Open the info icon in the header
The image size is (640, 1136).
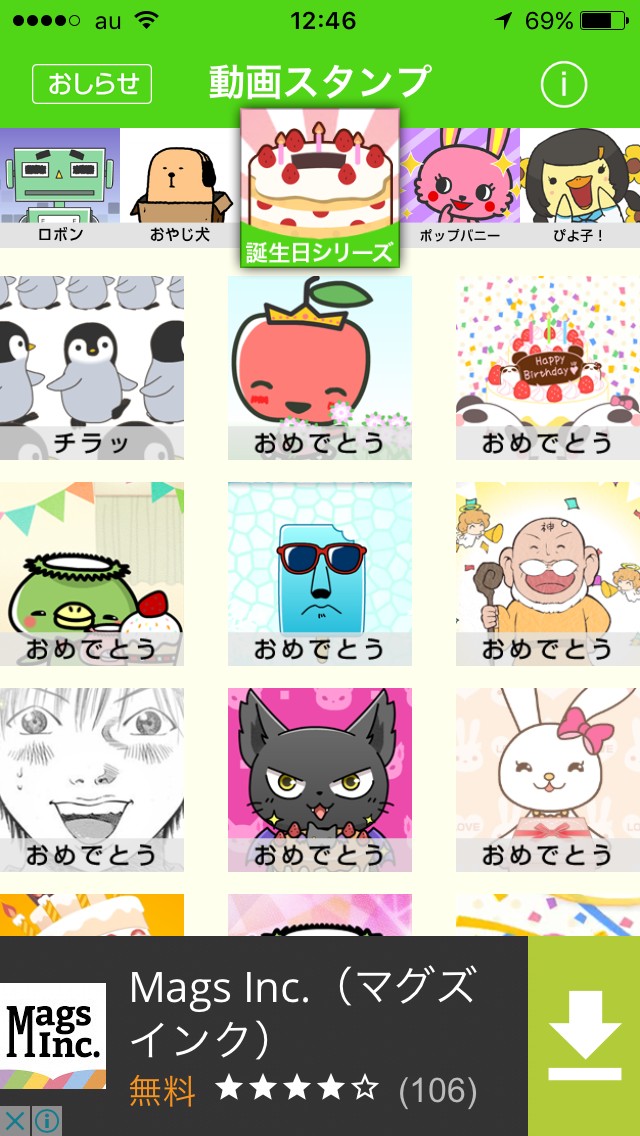click(x=563, y=84)
